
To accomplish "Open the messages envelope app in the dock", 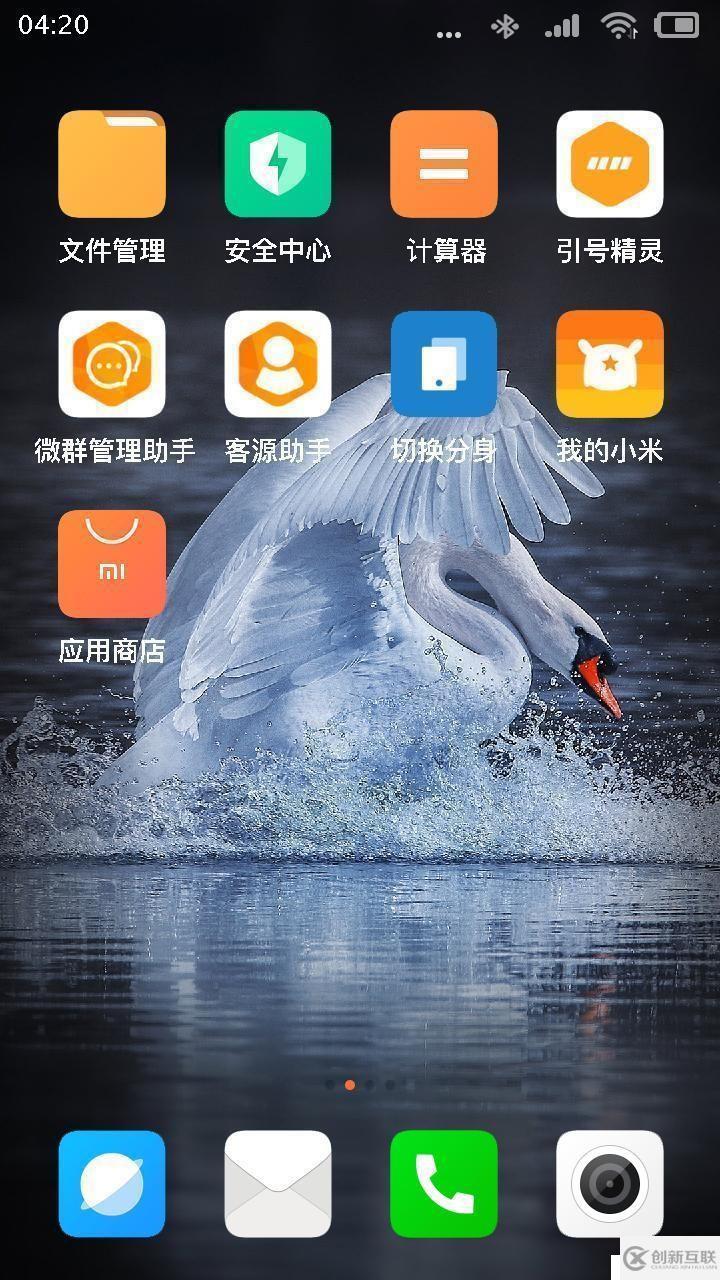I will tap(278, 1184).
